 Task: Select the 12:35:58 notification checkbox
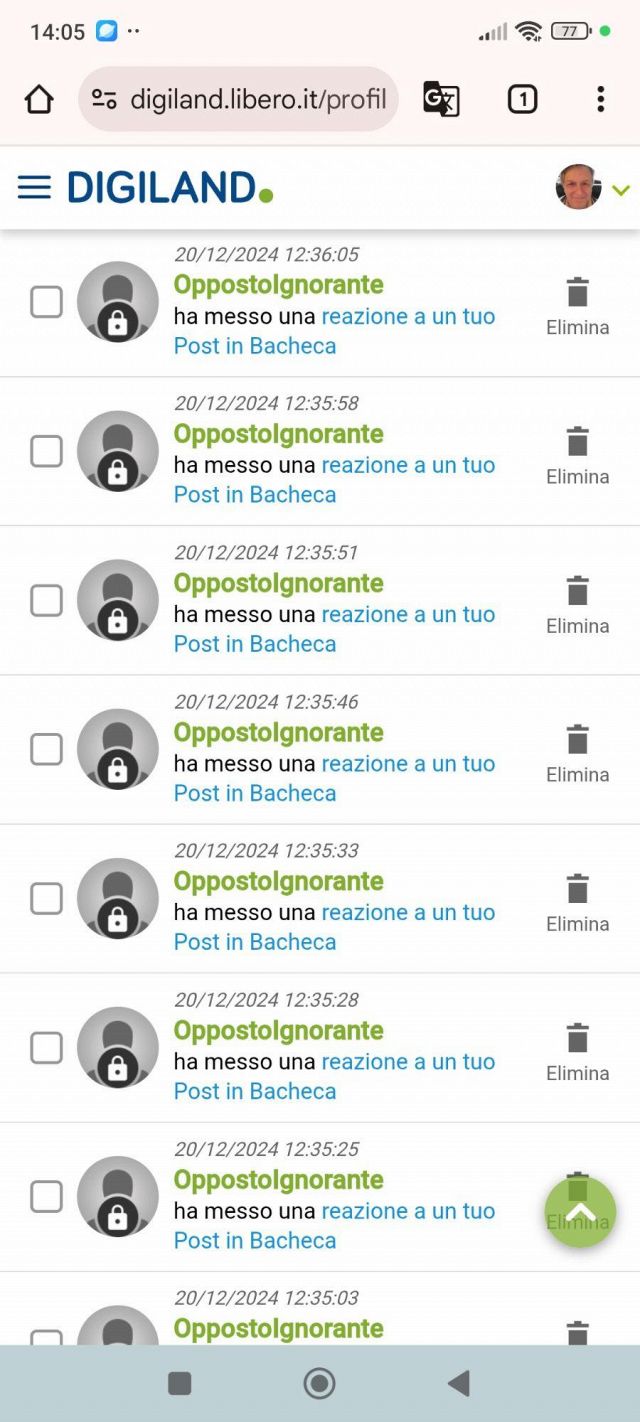click(46, 451)
